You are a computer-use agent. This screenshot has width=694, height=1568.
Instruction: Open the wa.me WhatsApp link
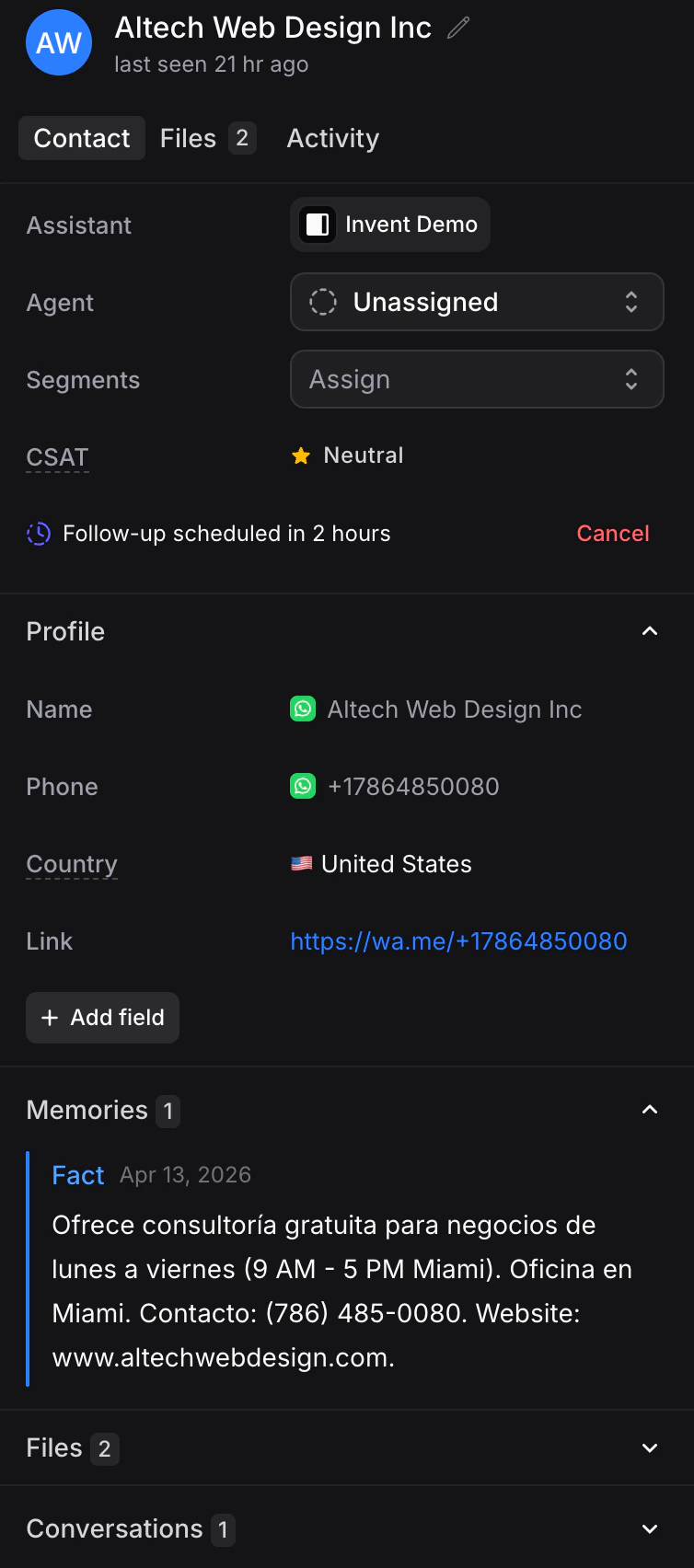click(457, 940)
